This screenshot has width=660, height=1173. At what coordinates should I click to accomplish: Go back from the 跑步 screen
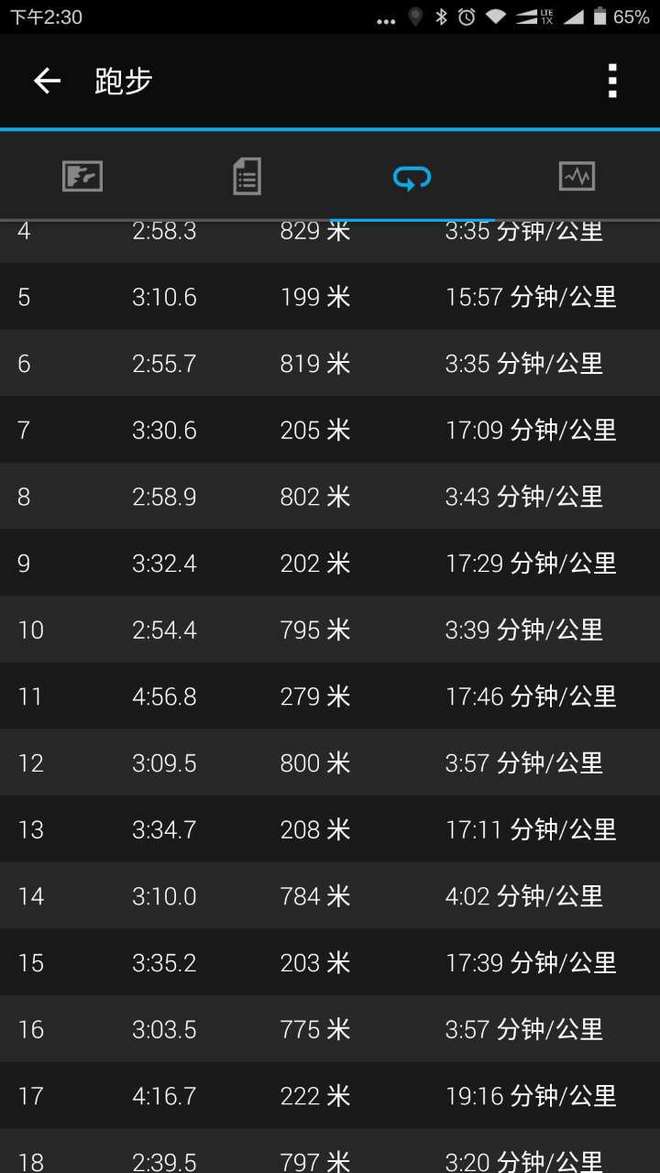tap(46, 81)
